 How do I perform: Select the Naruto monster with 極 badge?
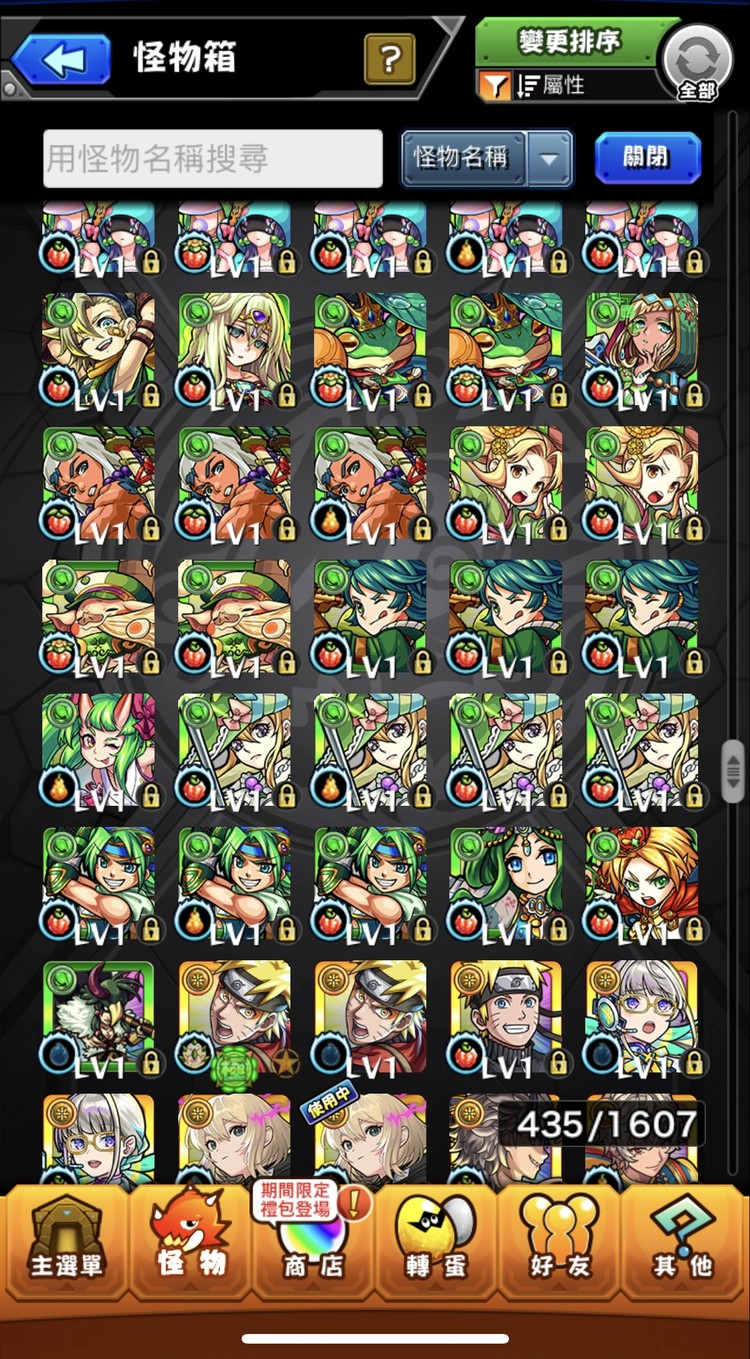coord(235,1018)
